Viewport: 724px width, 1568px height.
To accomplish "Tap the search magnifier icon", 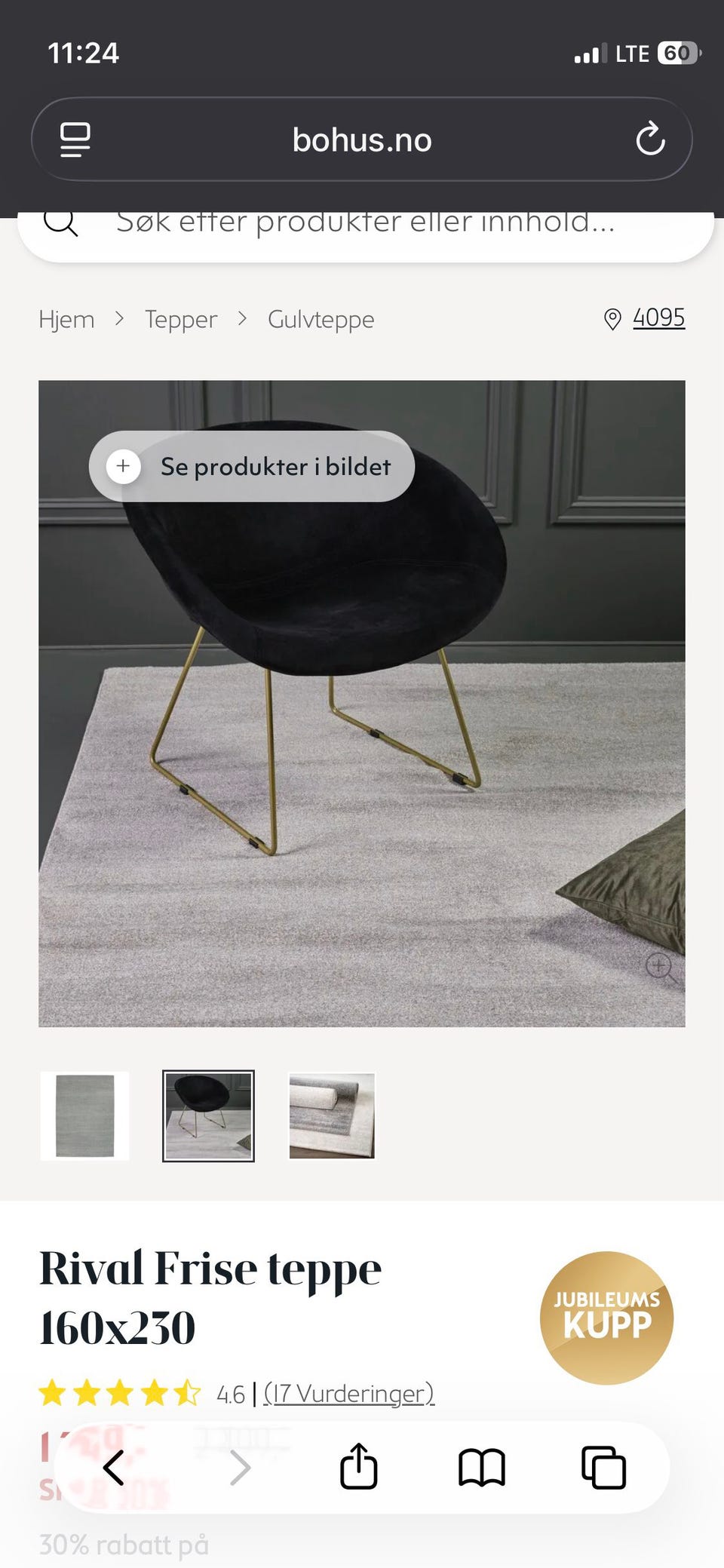I will pyautogui.click(x=62, y=222).
